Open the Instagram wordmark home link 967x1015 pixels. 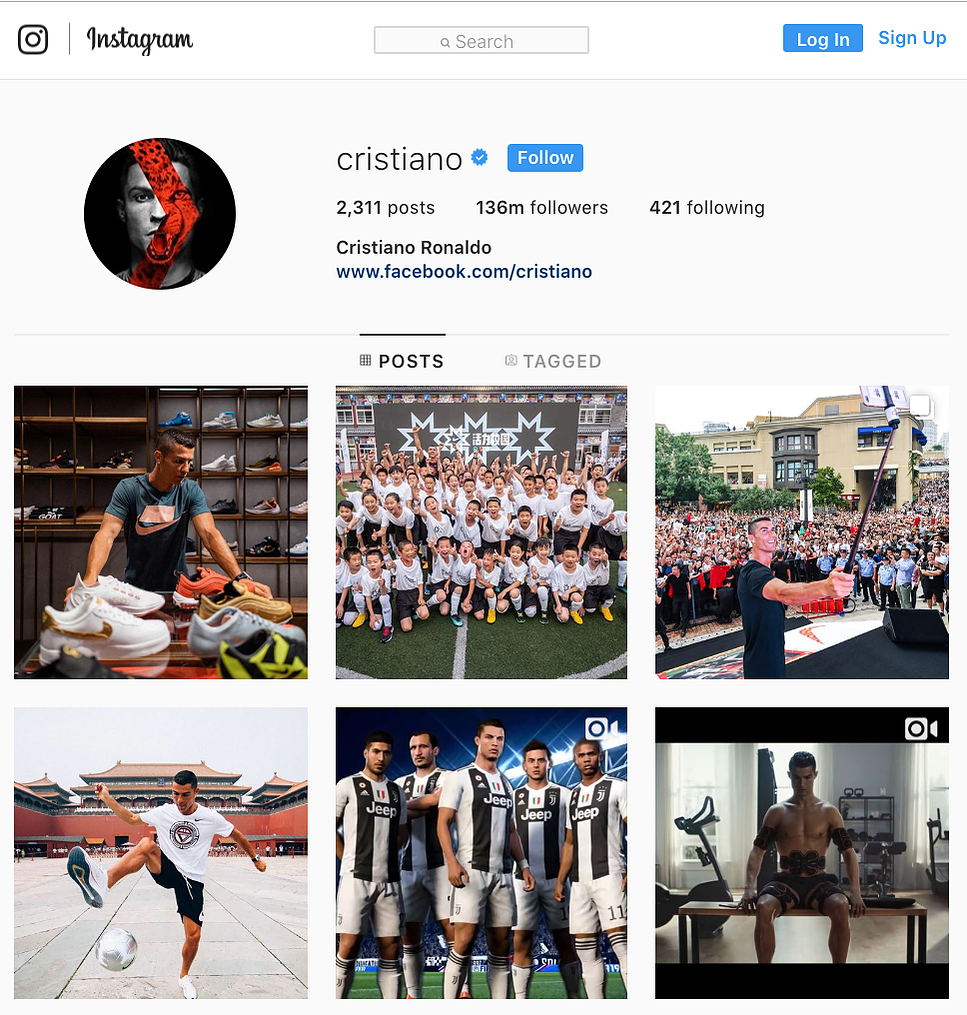[140, 40]
